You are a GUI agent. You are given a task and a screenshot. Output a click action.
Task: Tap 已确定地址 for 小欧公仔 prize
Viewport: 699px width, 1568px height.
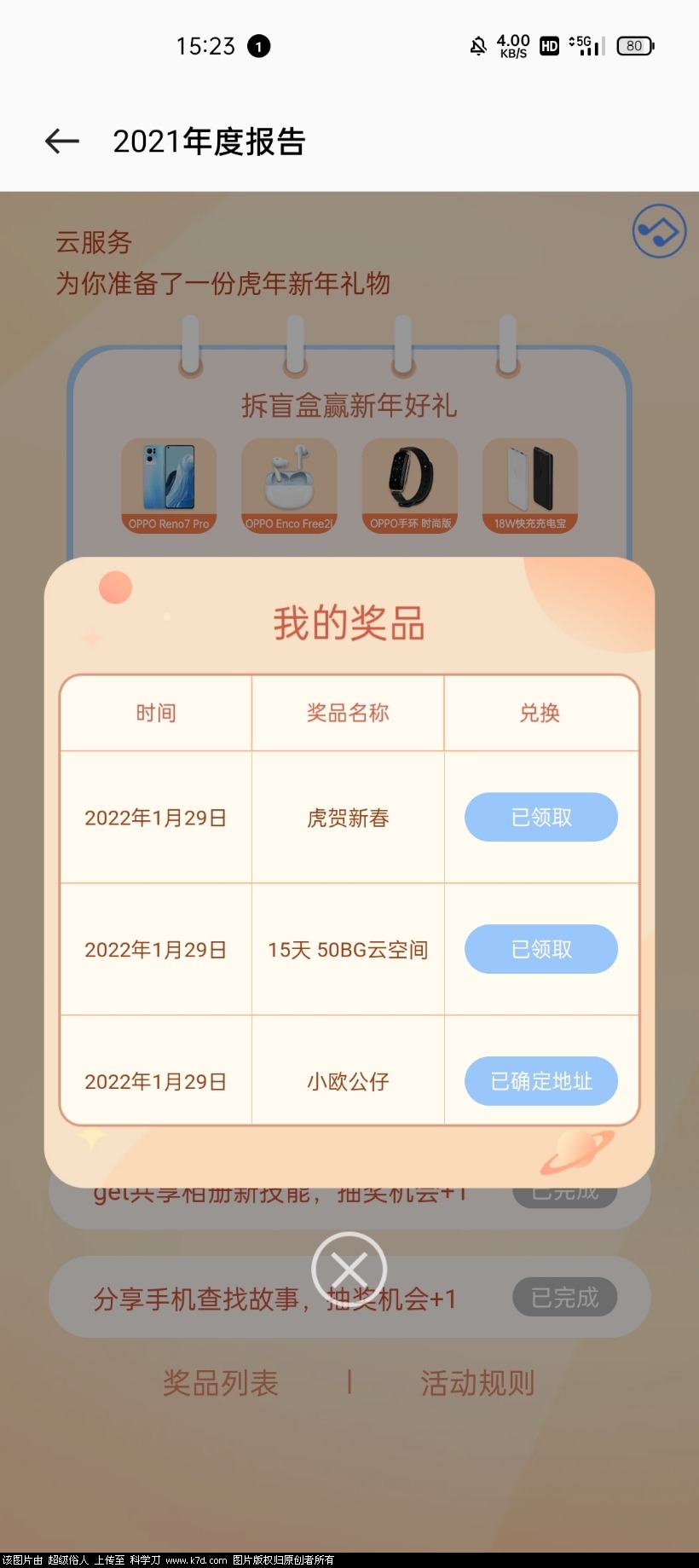coord(541,1081)
